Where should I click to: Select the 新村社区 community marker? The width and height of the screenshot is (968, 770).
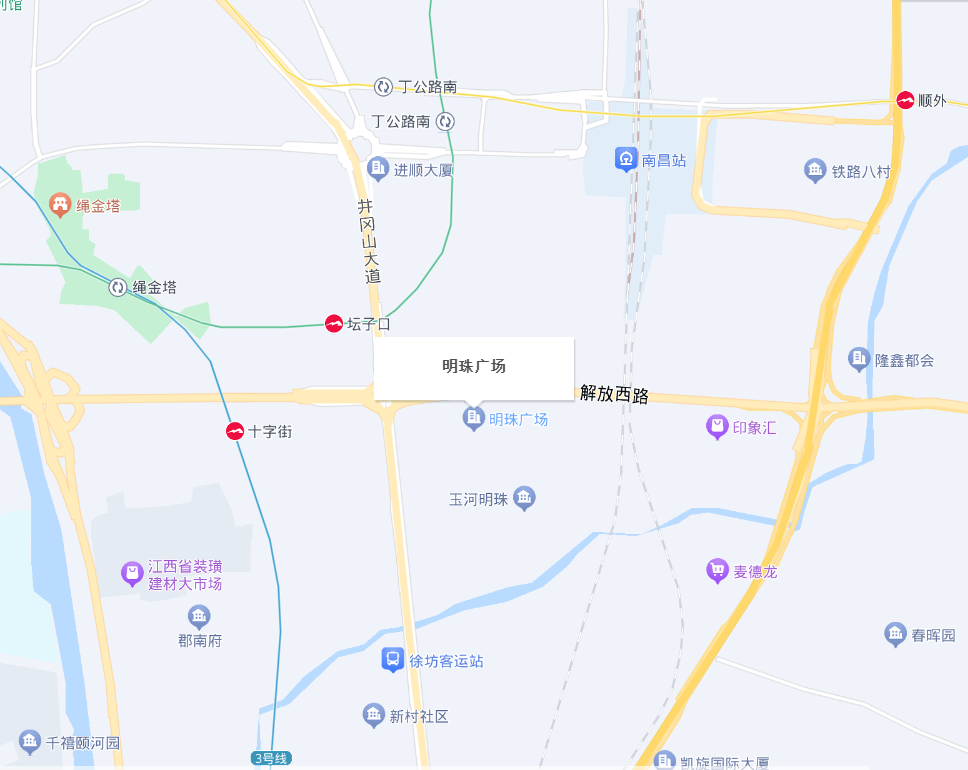(374, 715)
